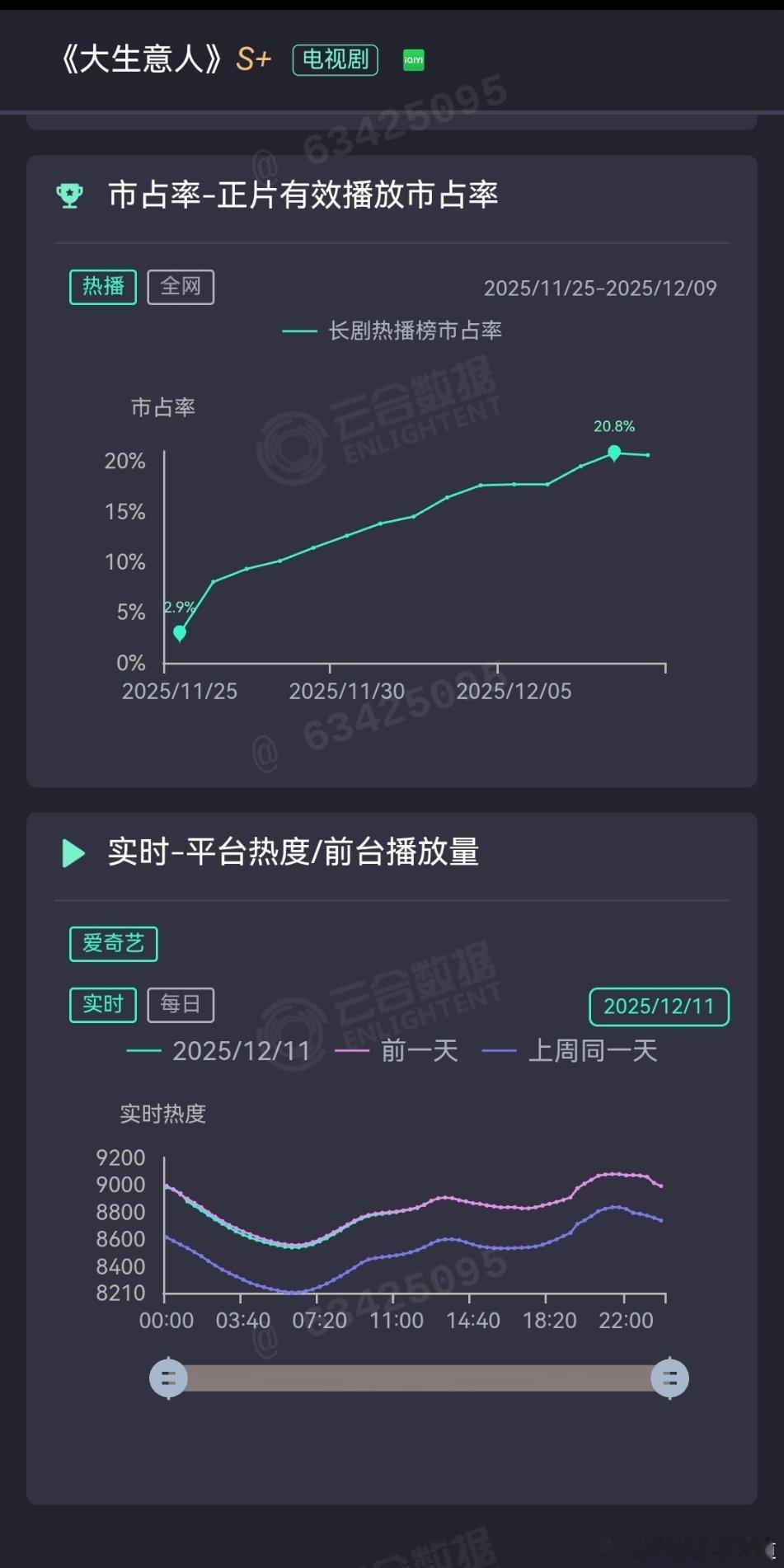Open the 全网 scope selector
The height and width of the screenshot is (1568, 784).
pos(181,287)
